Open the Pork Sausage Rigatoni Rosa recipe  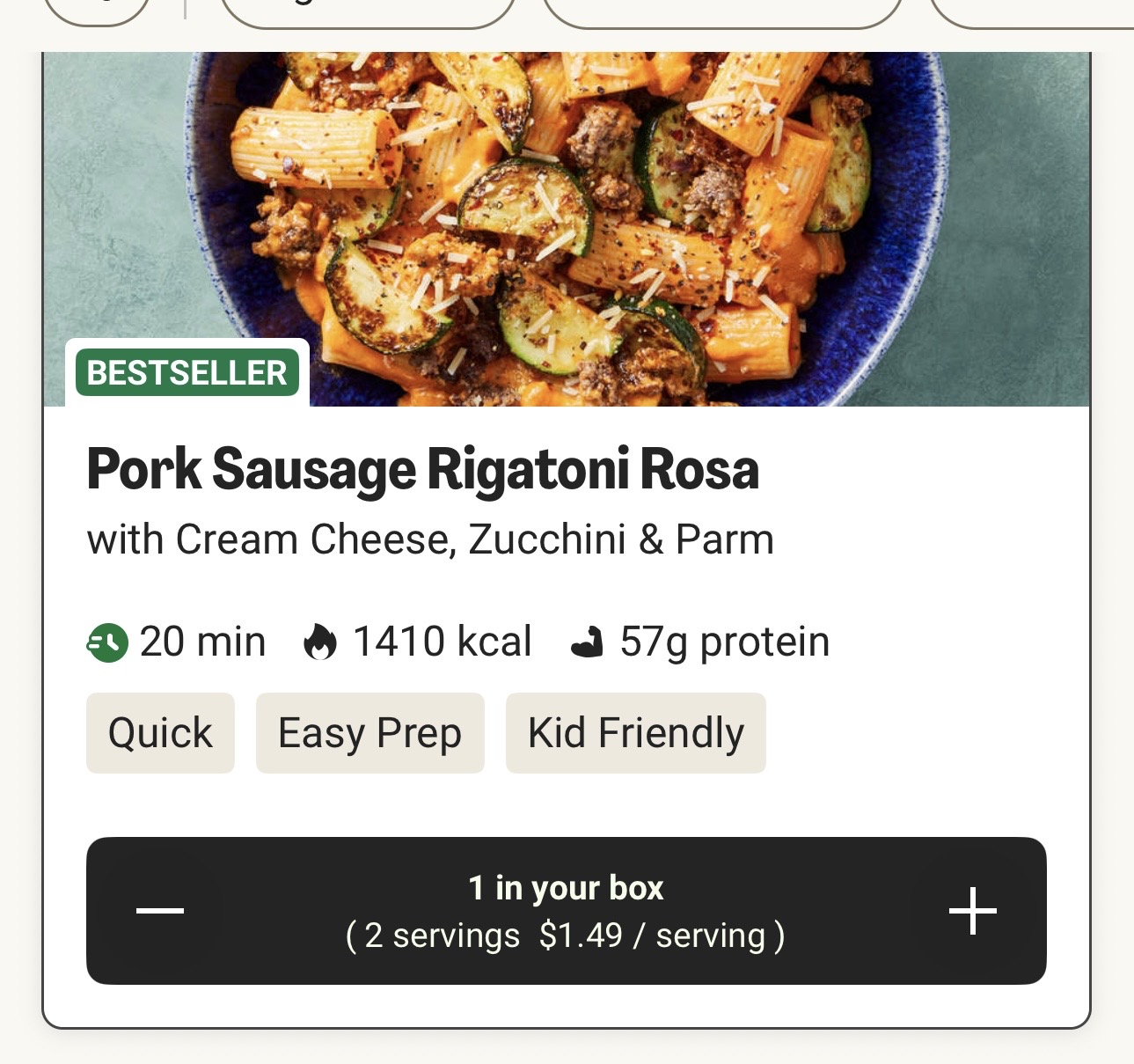[x=422, y=469]
